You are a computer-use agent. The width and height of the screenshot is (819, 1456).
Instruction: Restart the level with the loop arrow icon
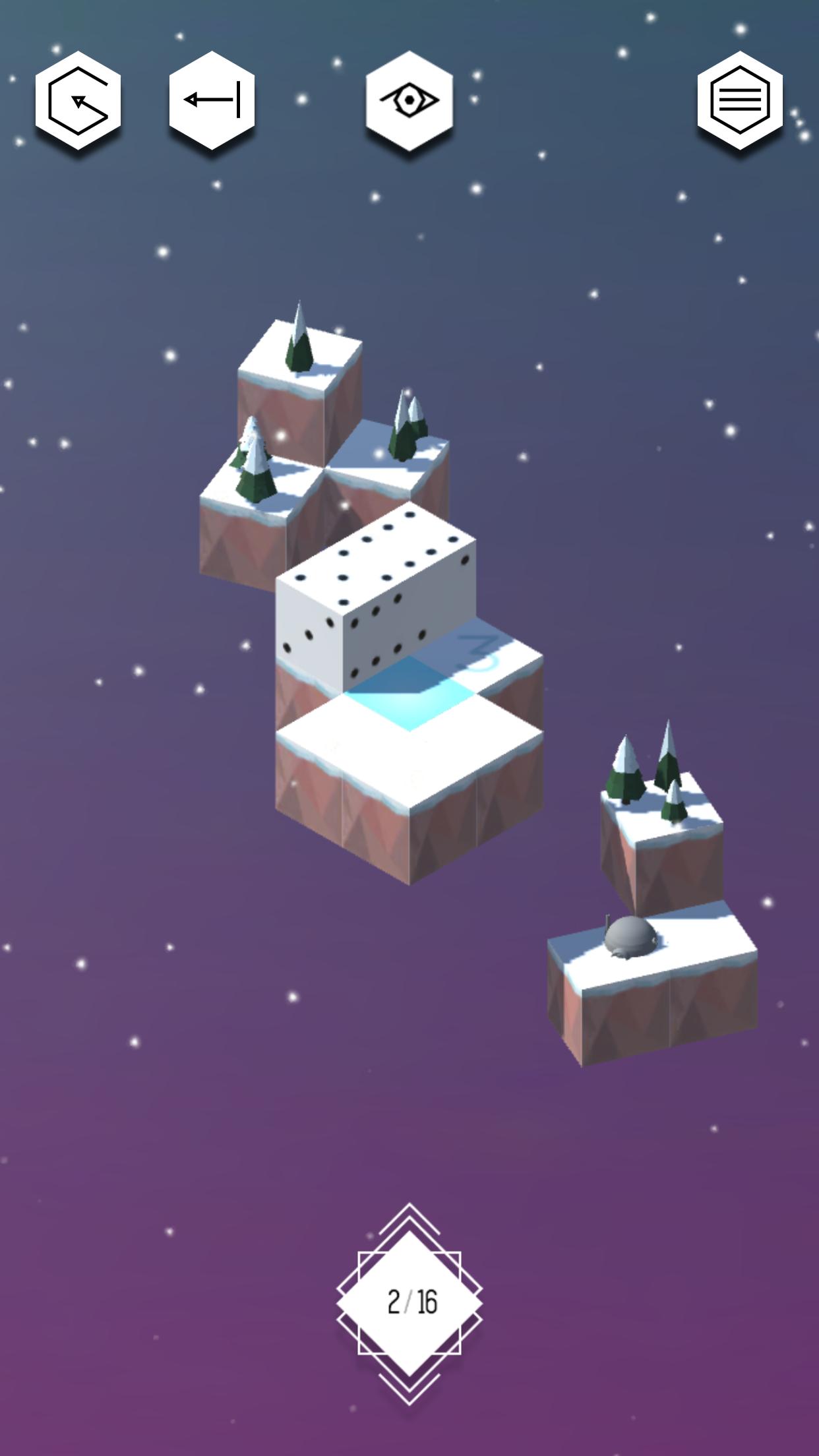click(x=78, y=100)
